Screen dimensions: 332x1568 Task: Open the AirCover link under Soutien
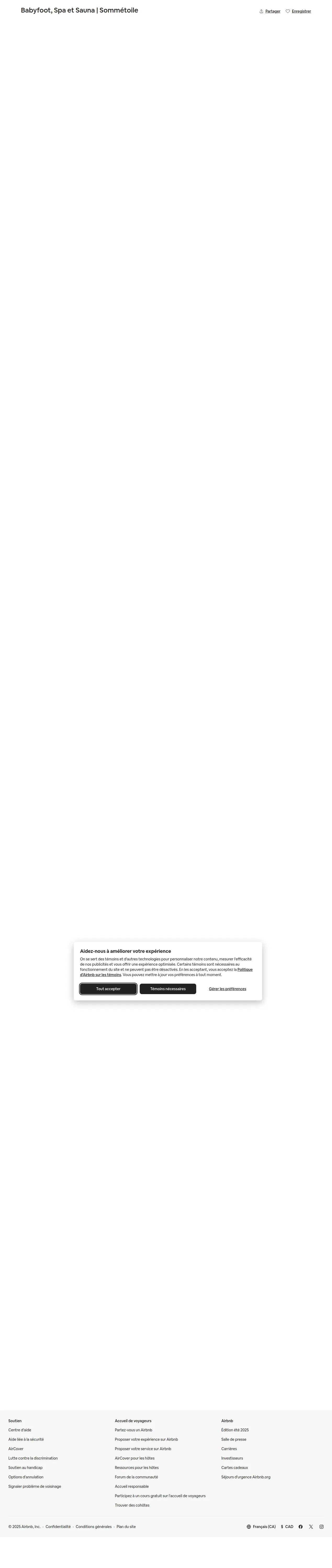(x=16, y=1449)
